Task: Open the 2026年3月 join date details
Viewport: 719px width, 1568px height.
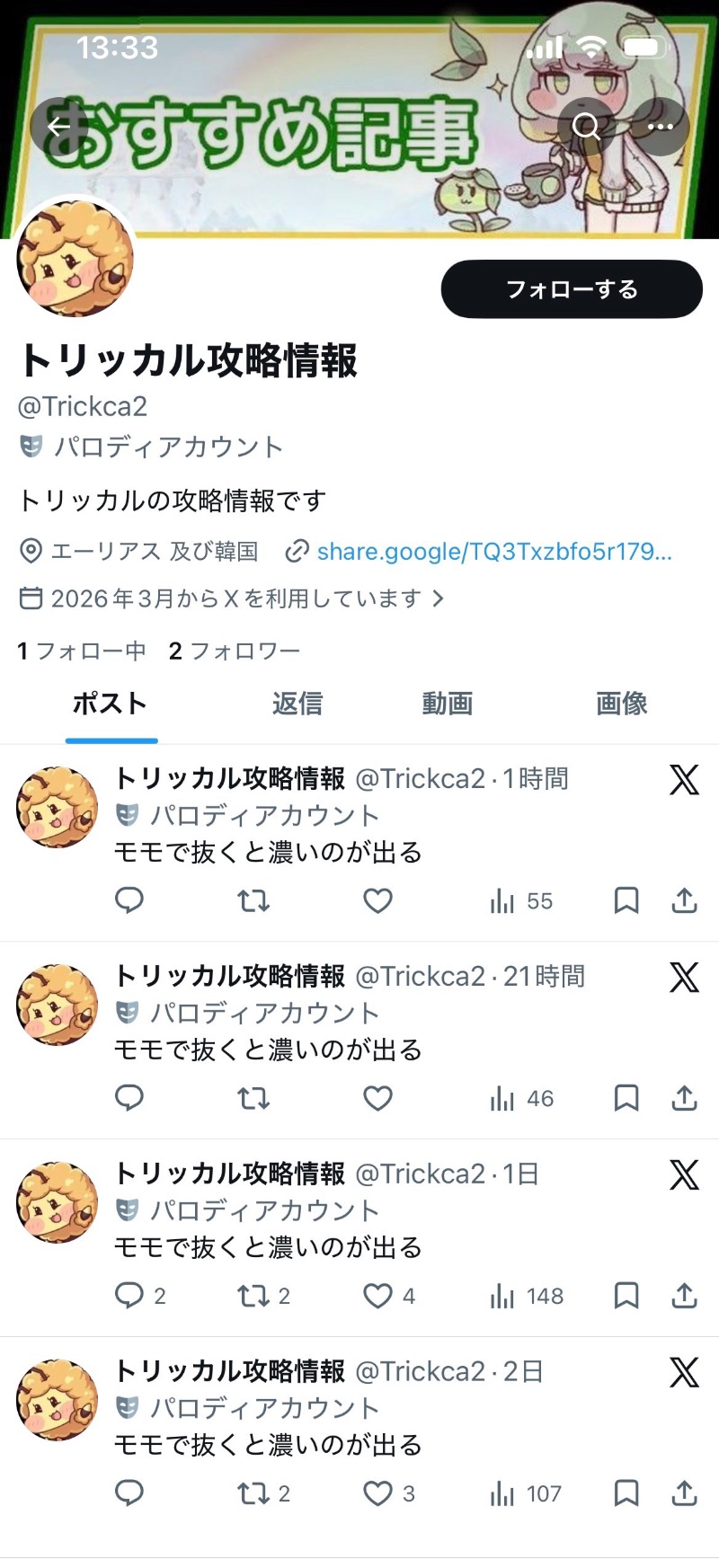Action: tap(232, 598)
